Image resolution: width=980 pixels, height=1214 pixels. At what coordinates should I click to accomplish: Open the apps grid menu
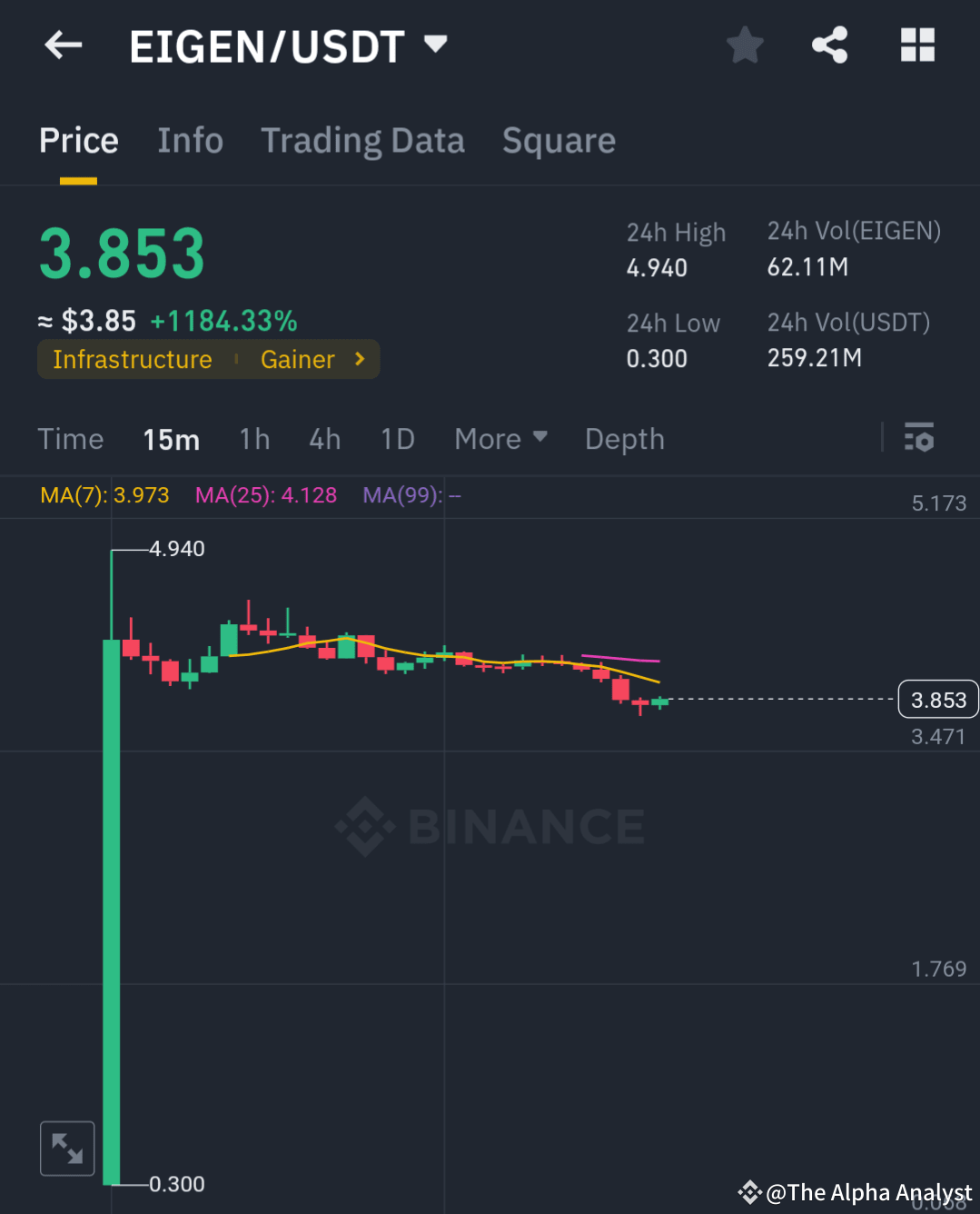tap(916, 45)
